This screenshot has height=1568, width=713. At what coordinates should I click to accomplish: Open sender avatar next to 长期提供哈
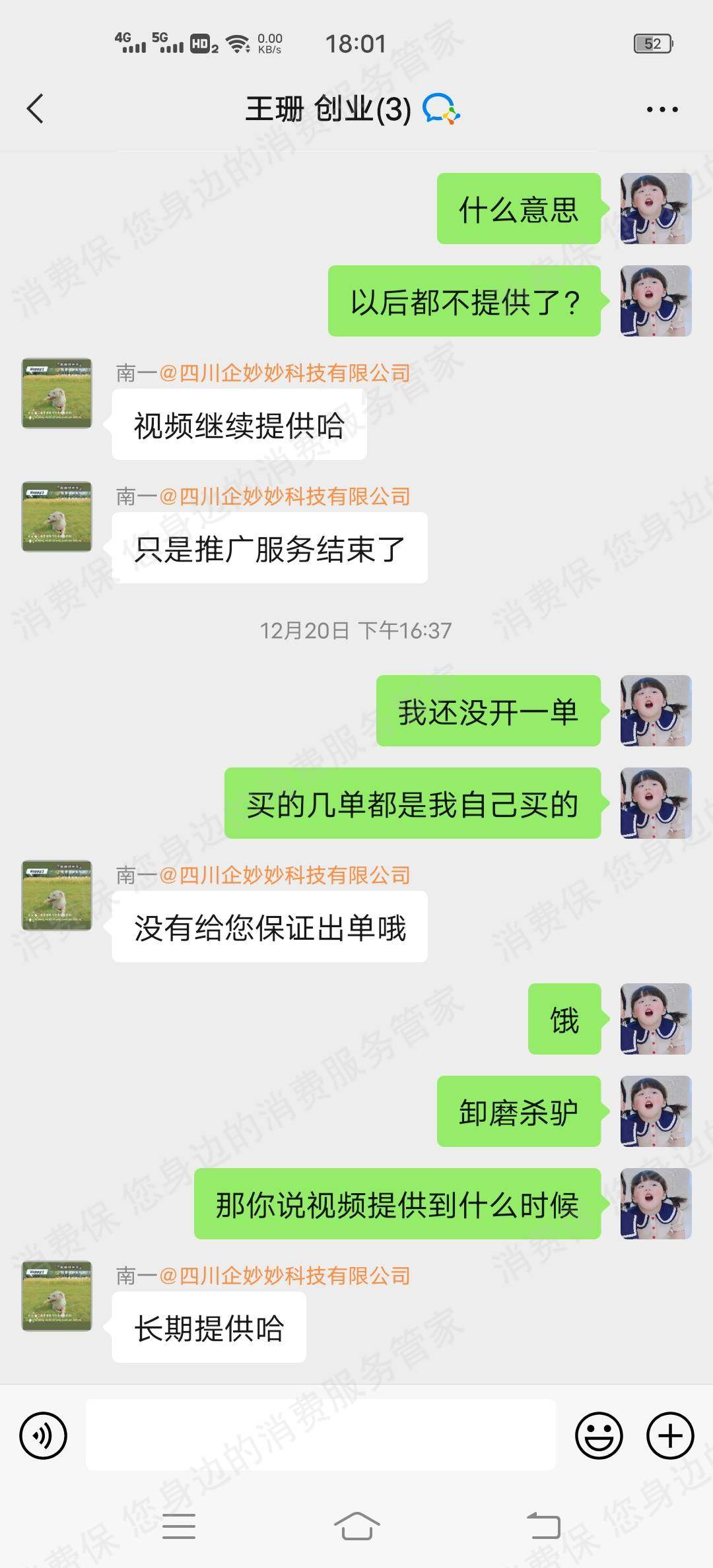click(x=57, y=1295)
